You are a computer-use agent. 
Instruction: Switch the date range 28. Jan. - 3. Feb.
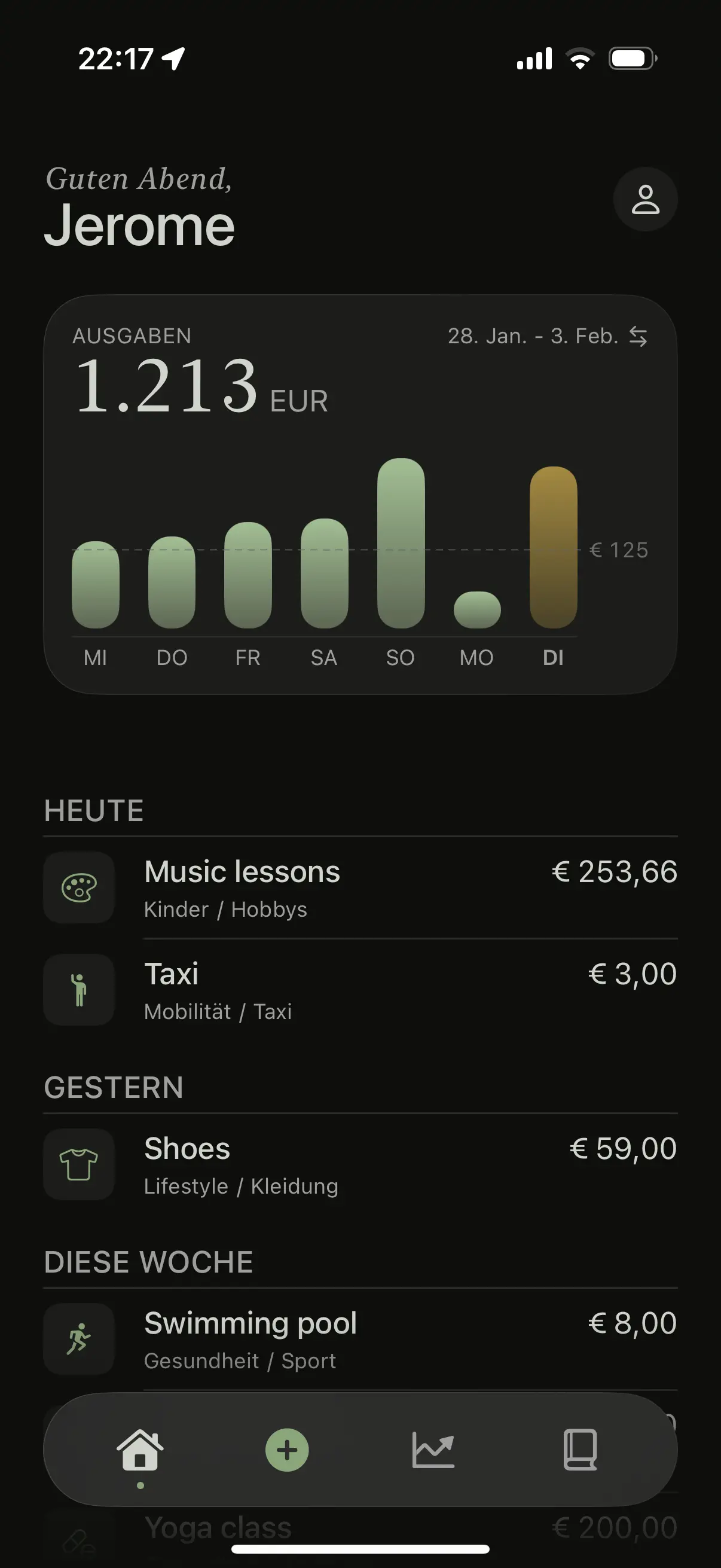638,336
